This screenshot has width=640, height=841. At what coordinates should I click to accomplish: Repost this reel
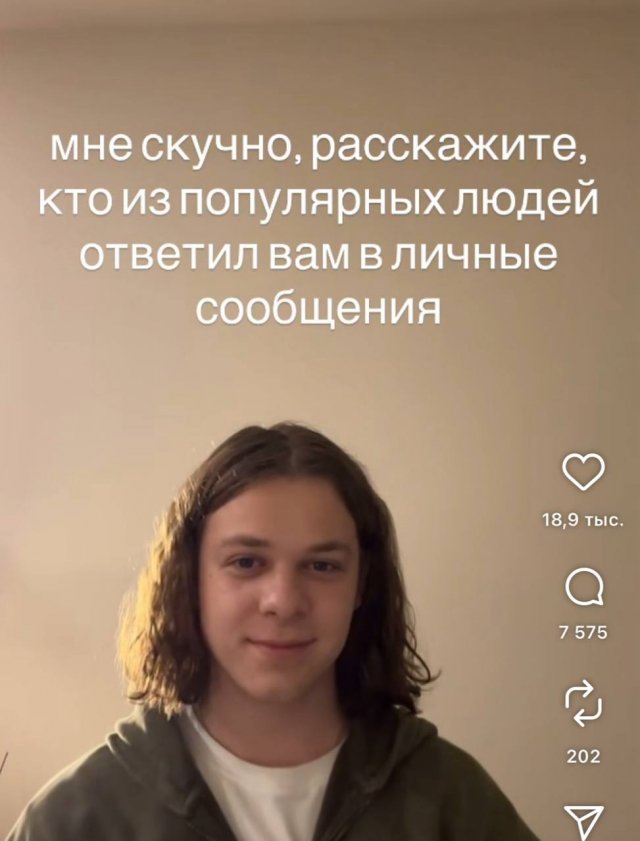[x=583, y=701]
